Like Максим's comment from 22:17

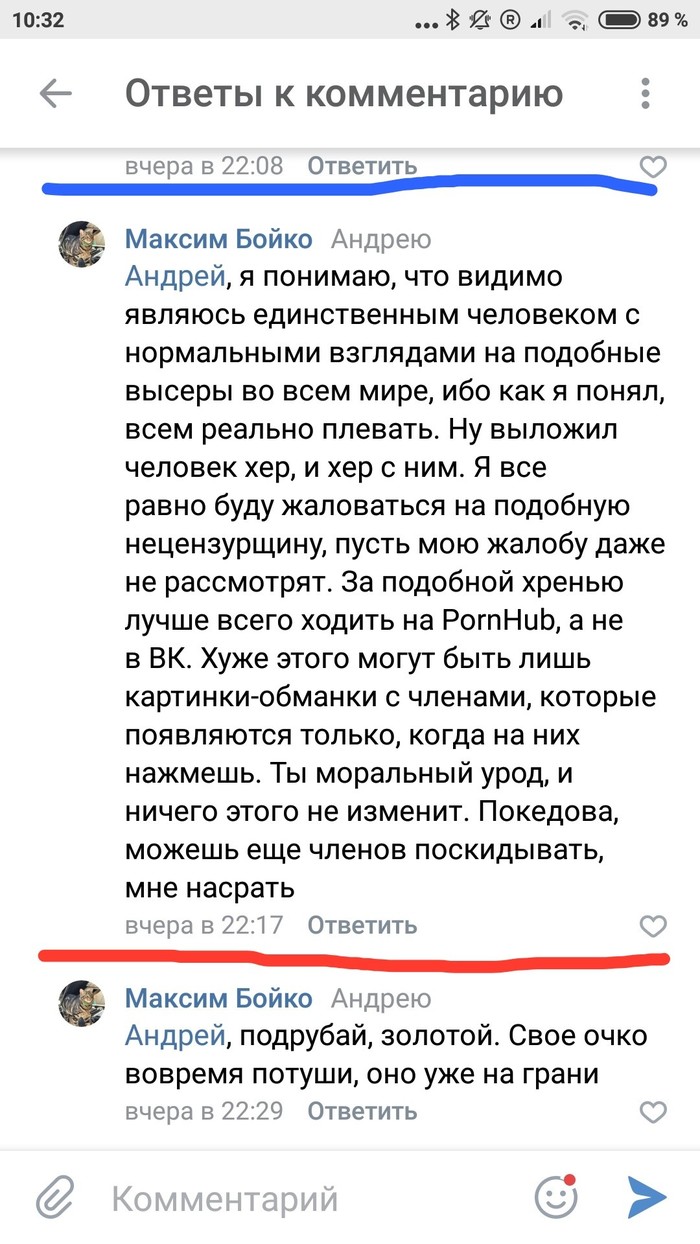(x=652, y=927)
